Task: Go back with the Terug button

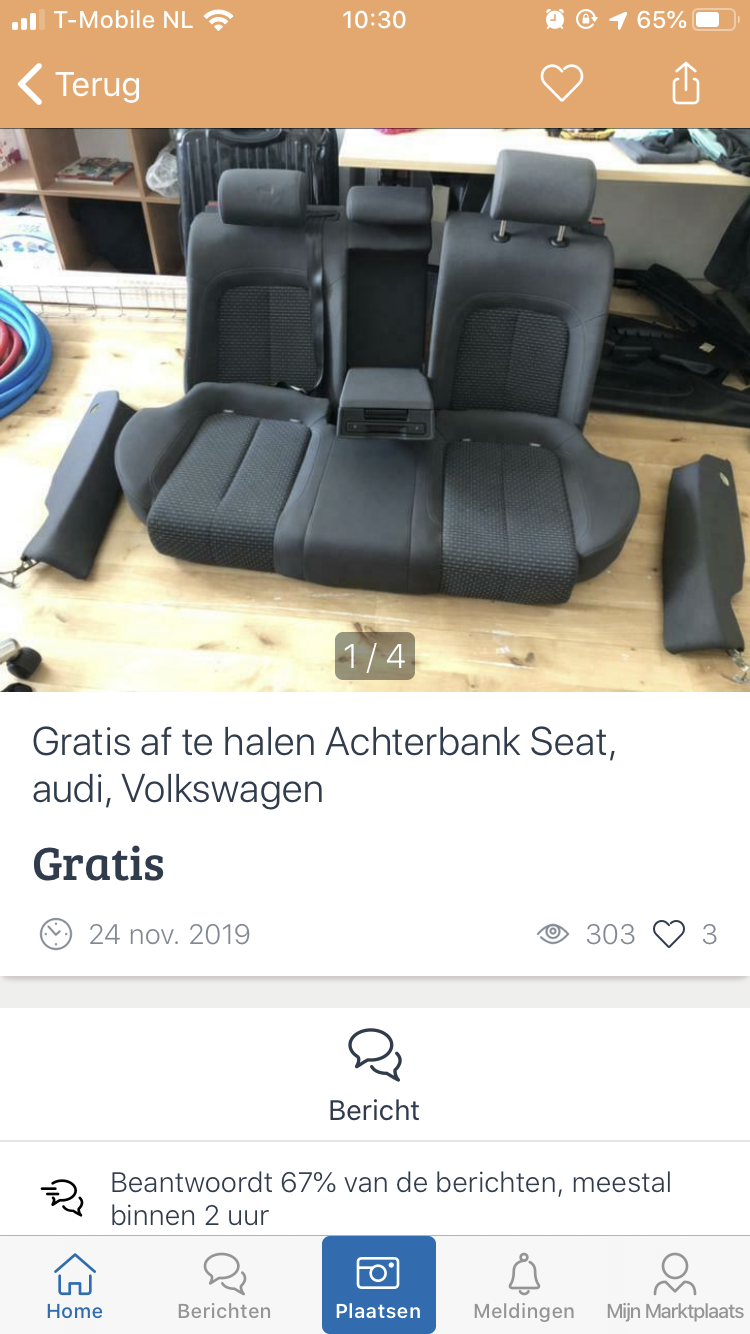Action: (x=80, y=85)
